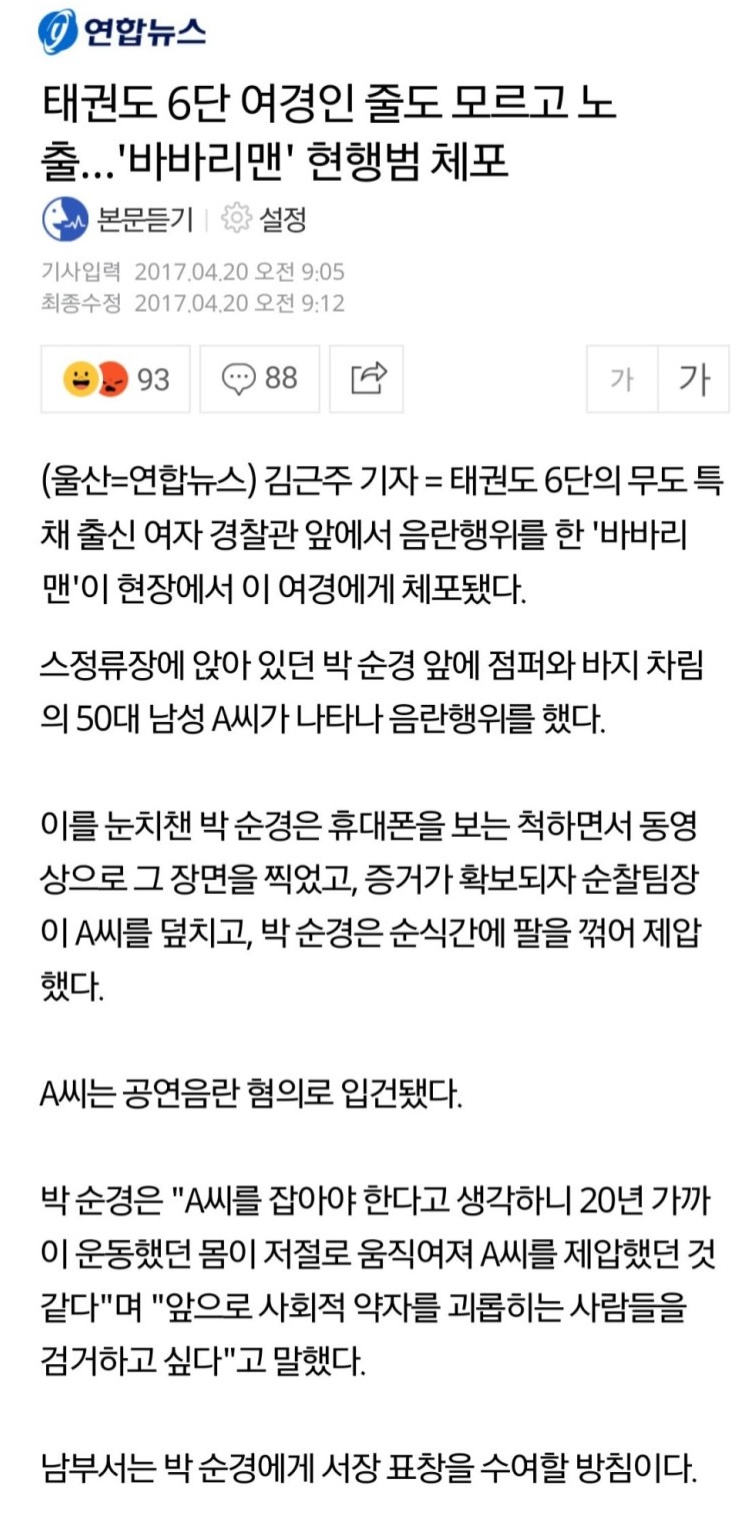
Task: Open the reactions button showing 93
Action: [x=115, y=379]
